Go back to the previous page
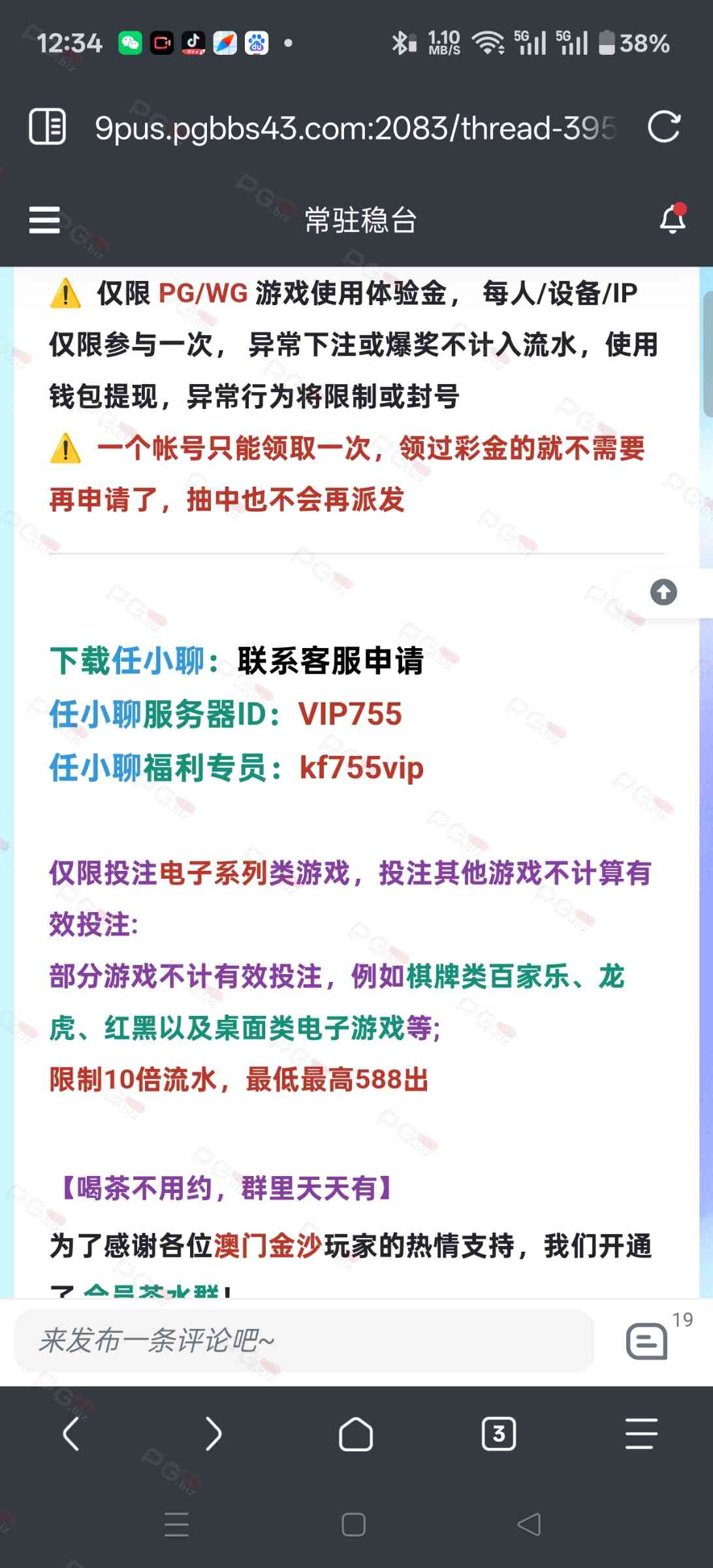Screen dimensions: 713x1568 click(71, 1434)
